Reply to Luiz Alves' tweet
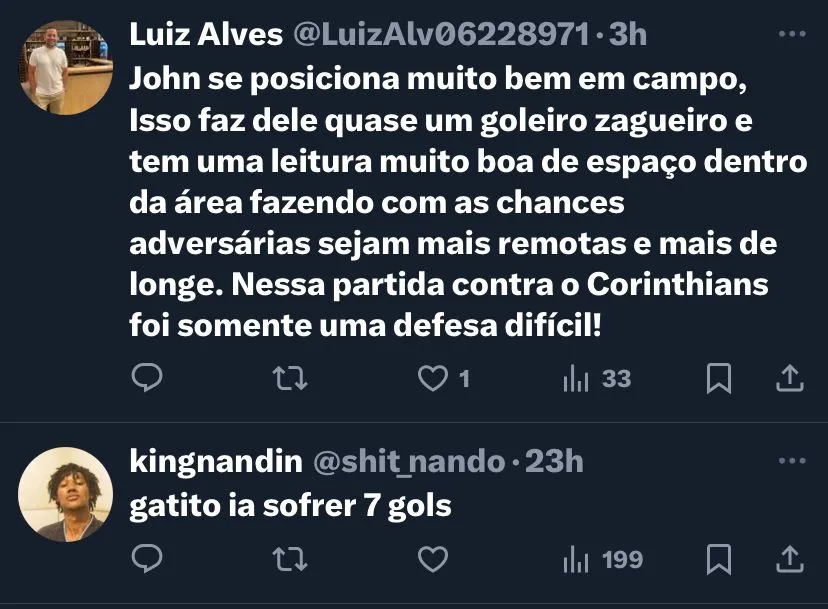 [x=147, y=378]
